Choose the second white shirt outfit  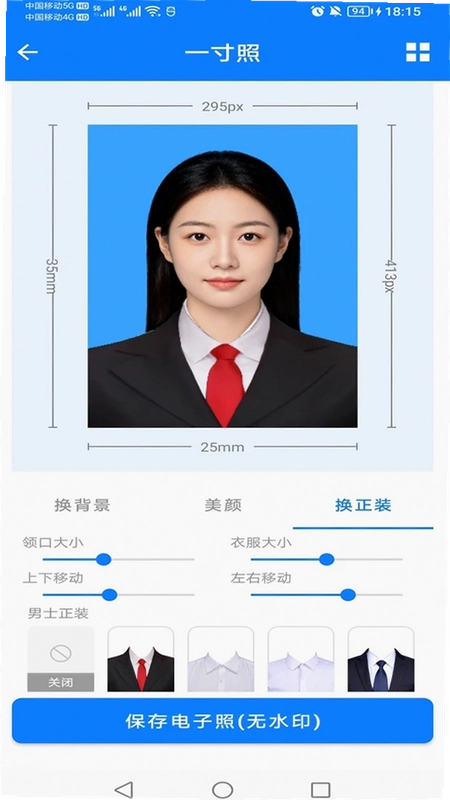[301, 659]
